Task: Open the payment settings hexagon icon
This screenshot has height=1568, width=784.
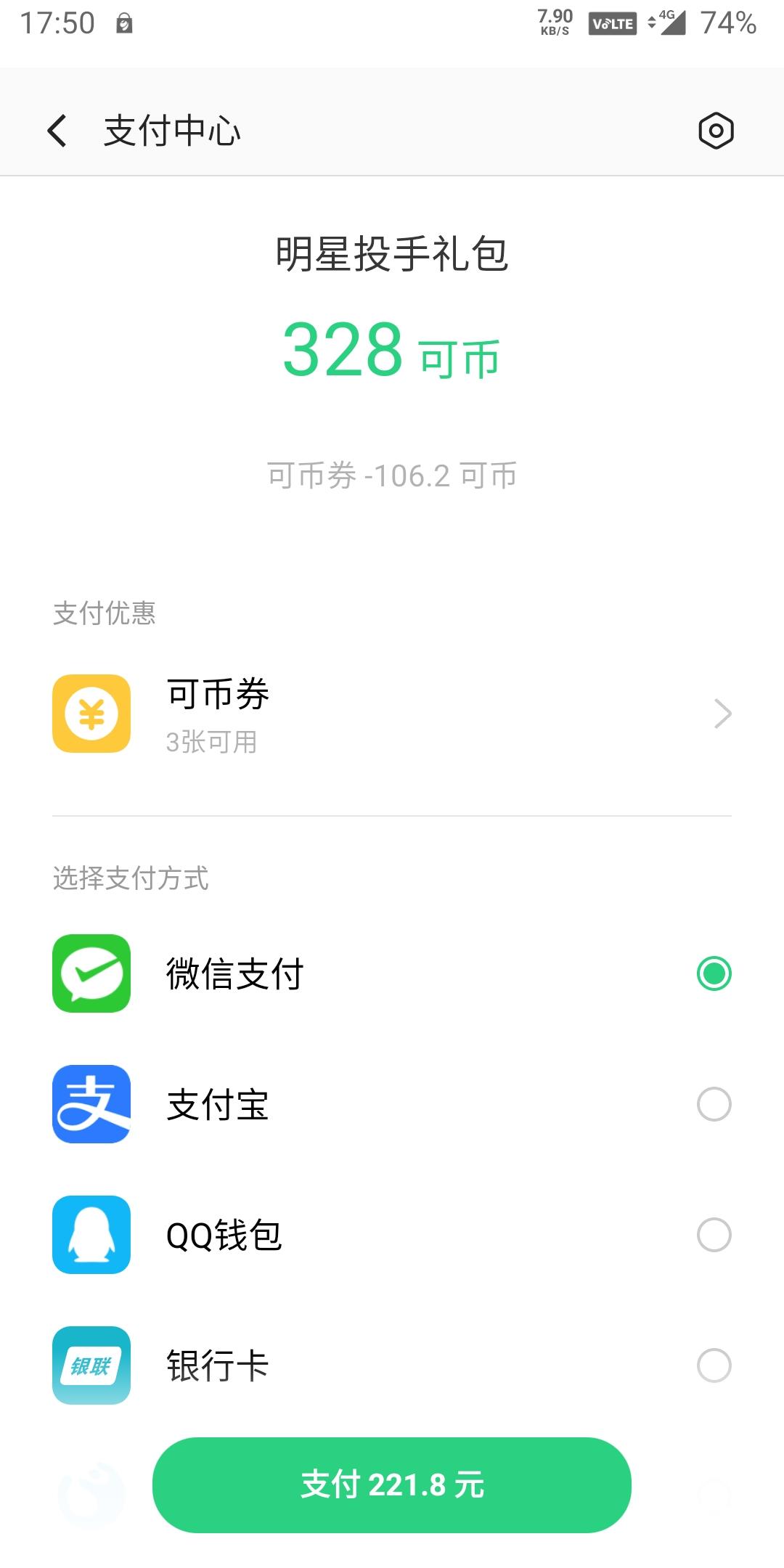Action: tap(716, 131)
